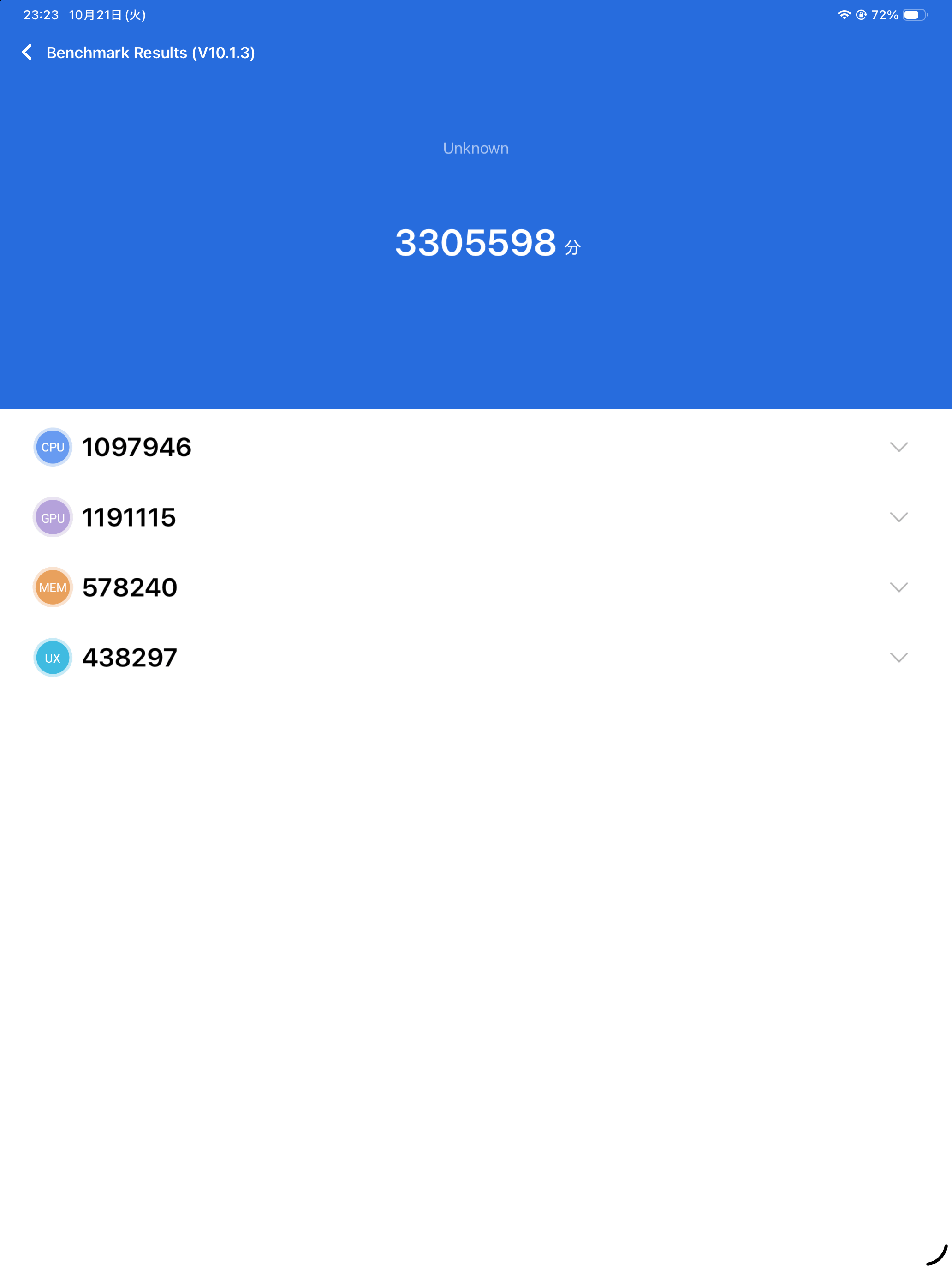This screenshot has width=952, height=1270.
Task: Expand the UX score details
Action: click(x=898, y=657)
